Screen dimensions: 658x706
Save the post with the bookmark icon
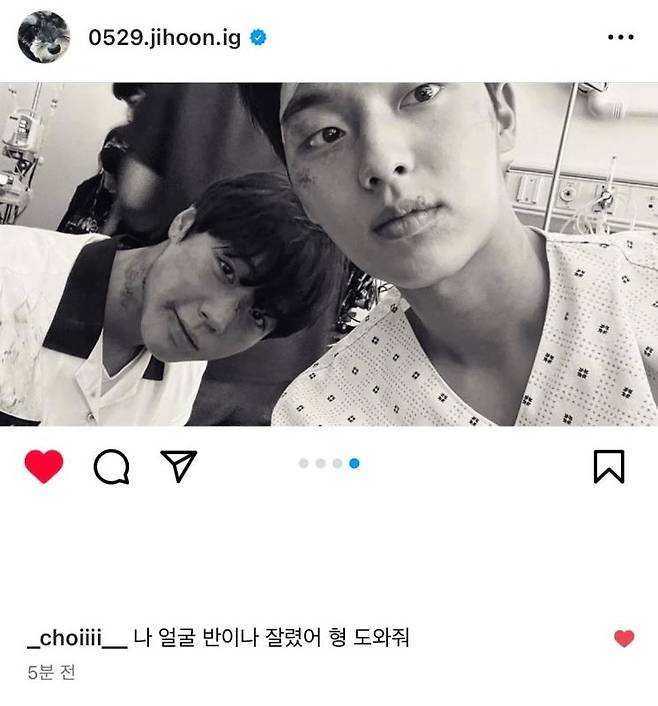click(608, 466)
